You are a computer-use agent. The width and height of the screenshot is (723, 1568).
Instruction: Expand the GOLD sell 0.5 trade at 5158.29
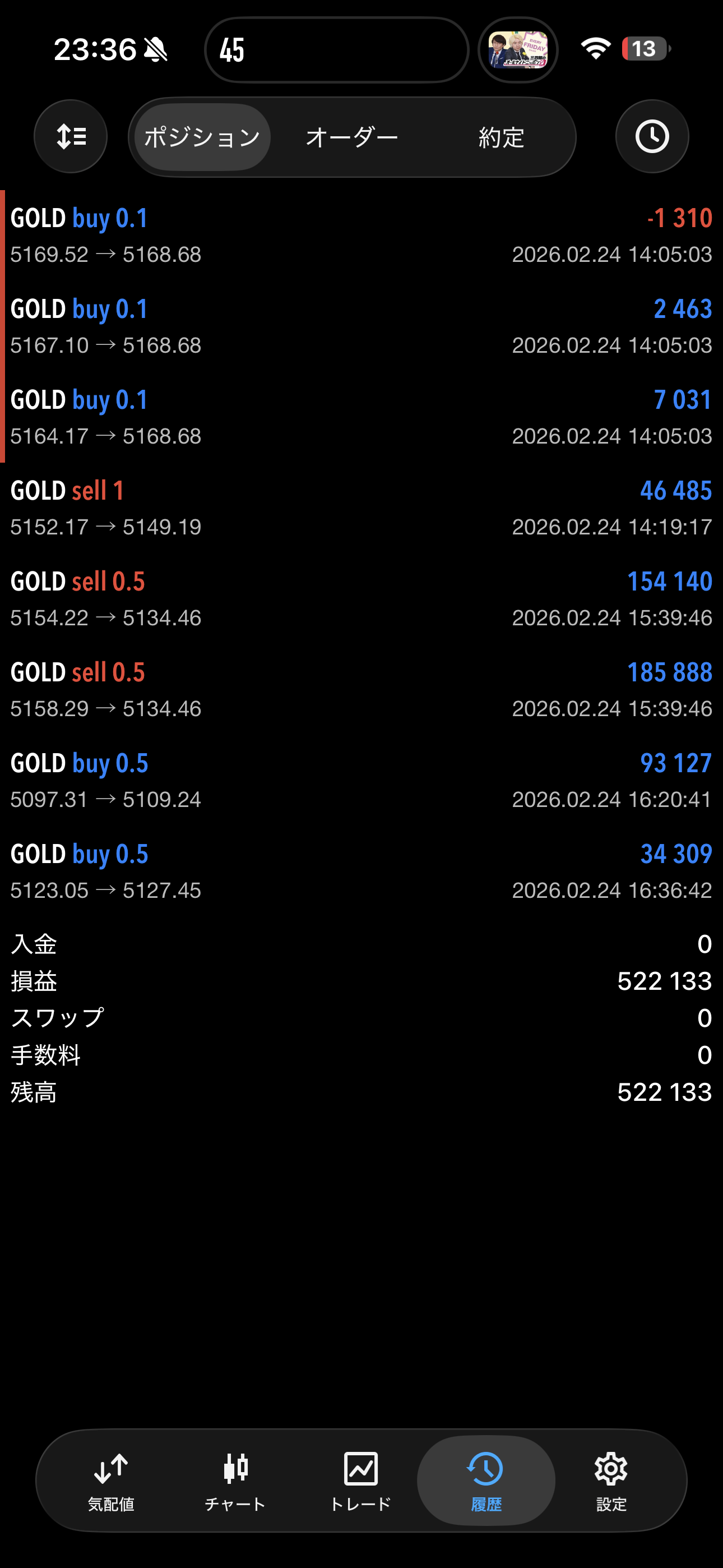coord(361,690)
